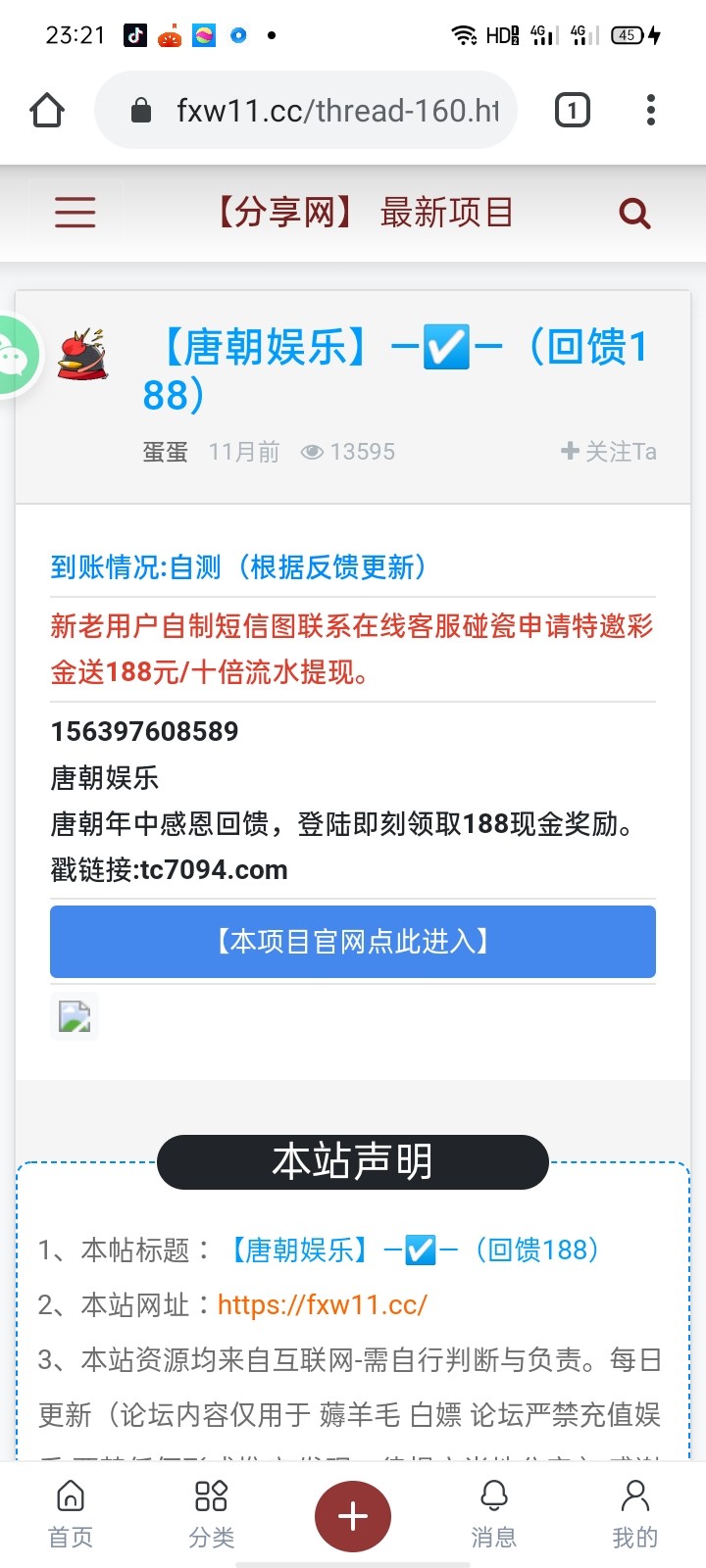Open the hamburger menu

click(x=75, y=213)
